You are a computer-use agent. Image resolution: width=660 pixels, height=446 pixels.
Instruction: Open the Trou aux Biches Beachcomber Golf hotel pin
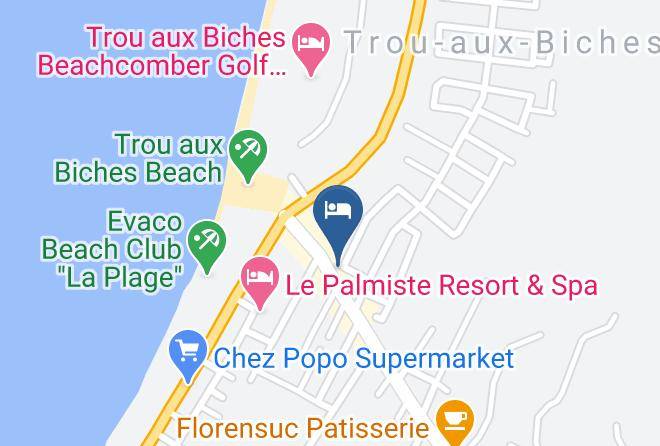[x=311, y=50]
